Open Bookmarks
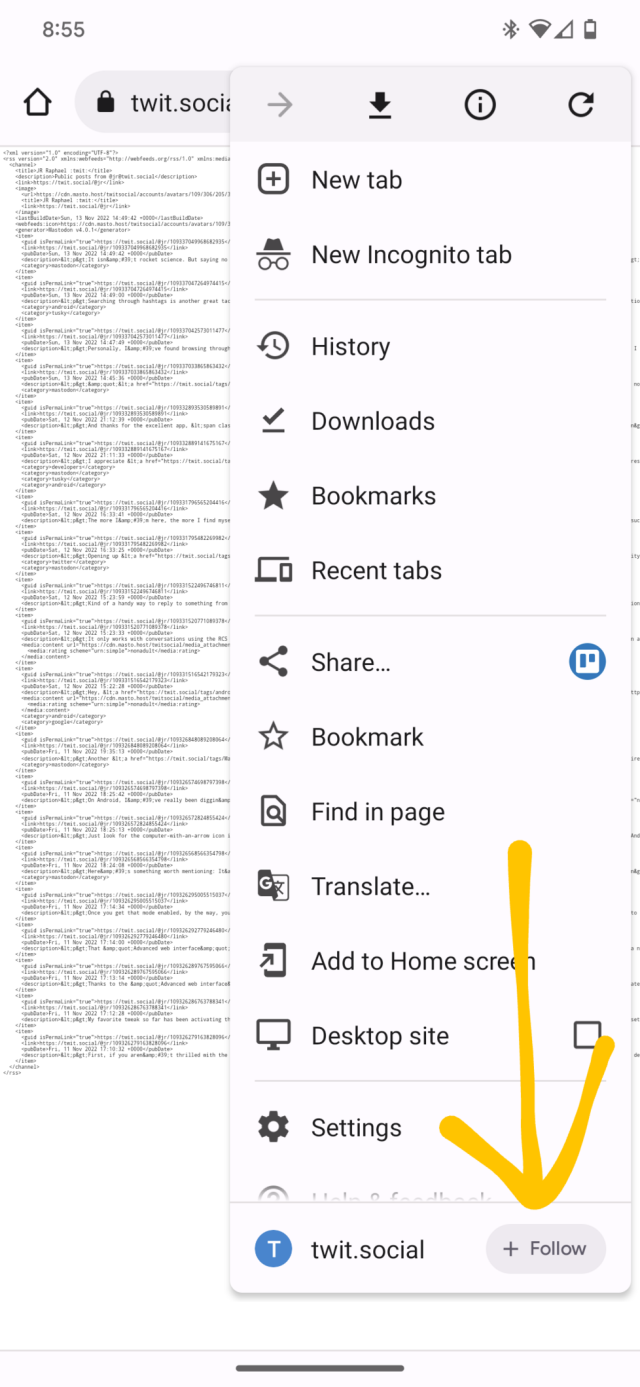Screen dimensions: 640x1387 point(373,496)
